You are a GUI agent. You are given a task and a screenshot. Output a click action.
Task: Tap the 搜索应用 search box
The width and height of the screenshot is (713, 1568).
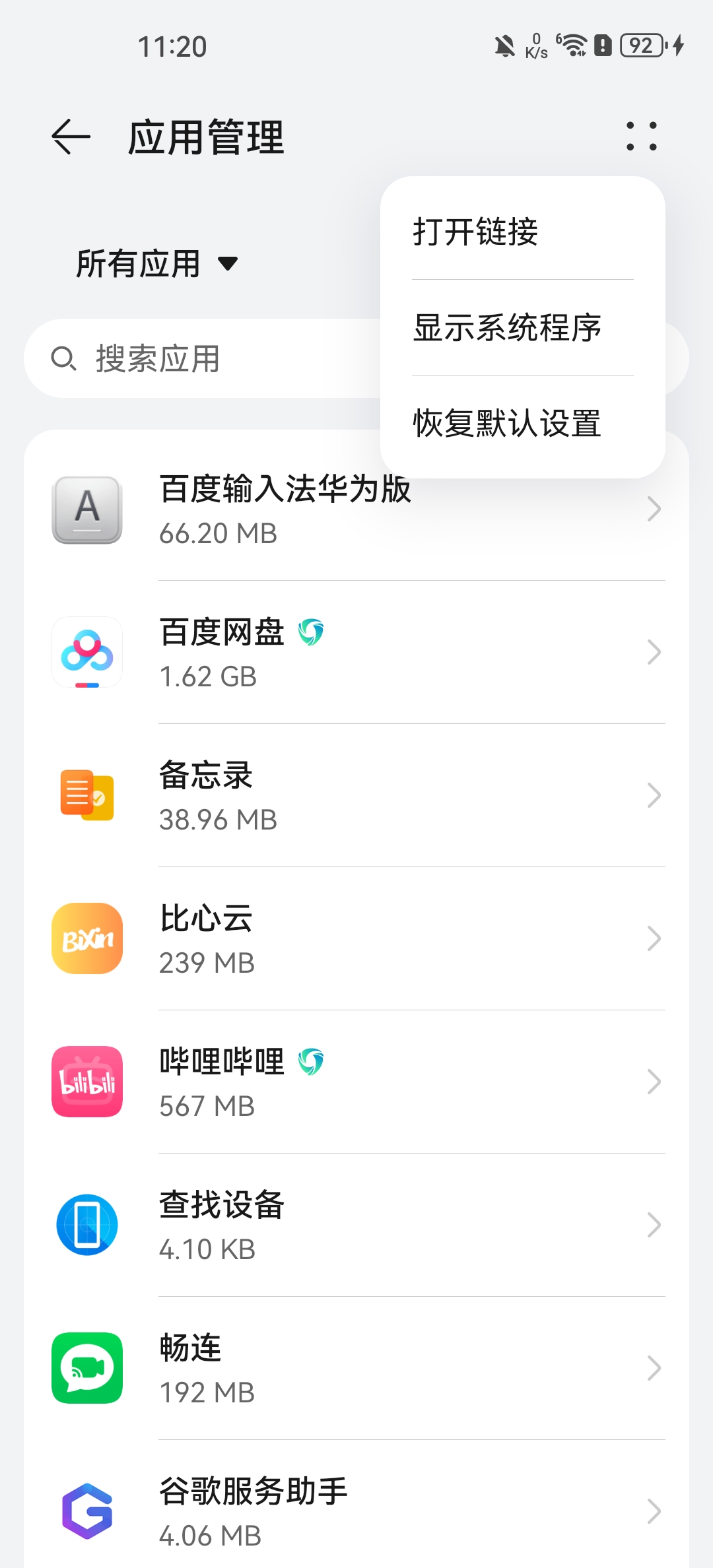pos(198,359)
